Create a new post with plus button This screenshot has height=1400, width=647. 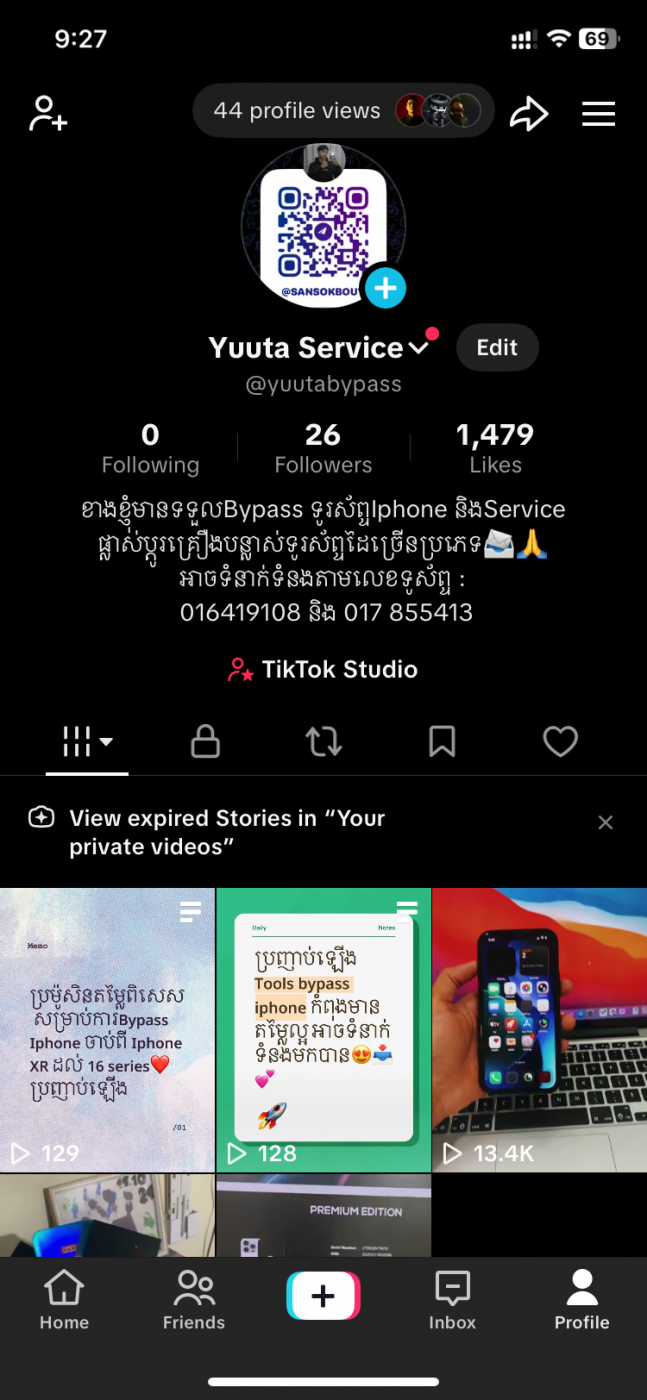pos(323,1296)
